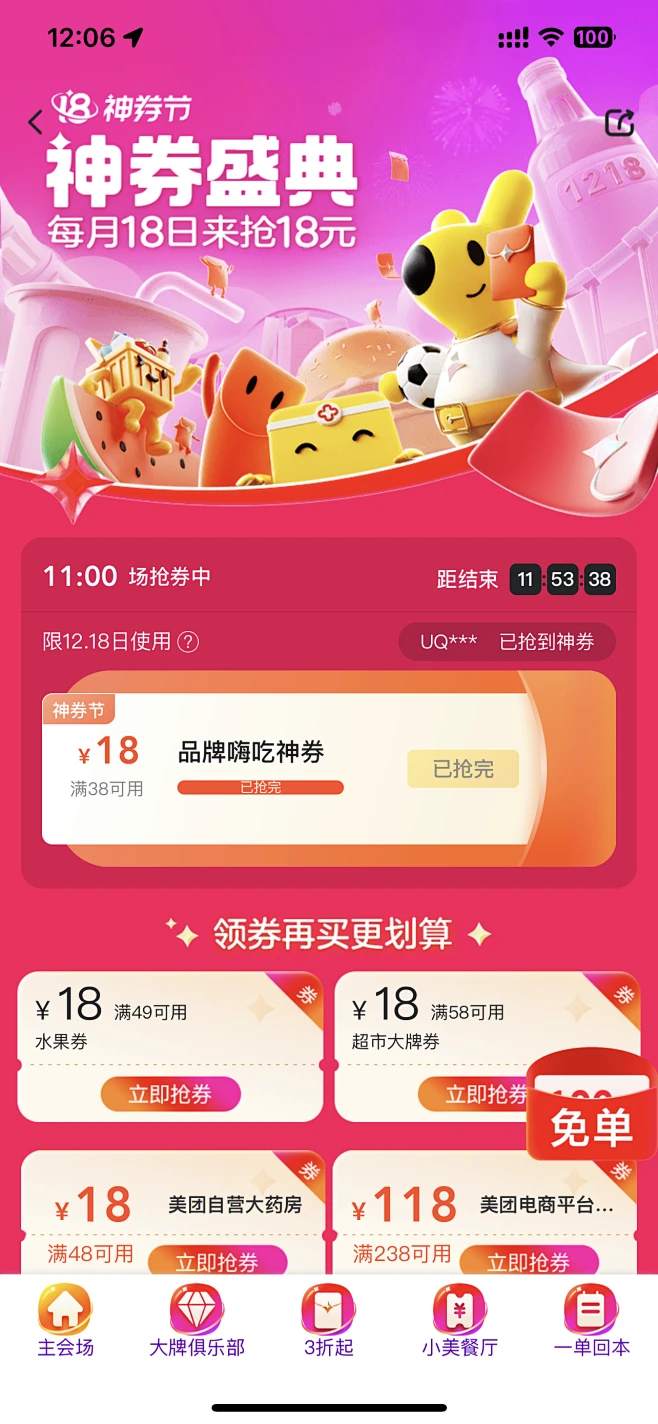
Task: Open the help icon beside 限12.18日使用
Action: 188,642
